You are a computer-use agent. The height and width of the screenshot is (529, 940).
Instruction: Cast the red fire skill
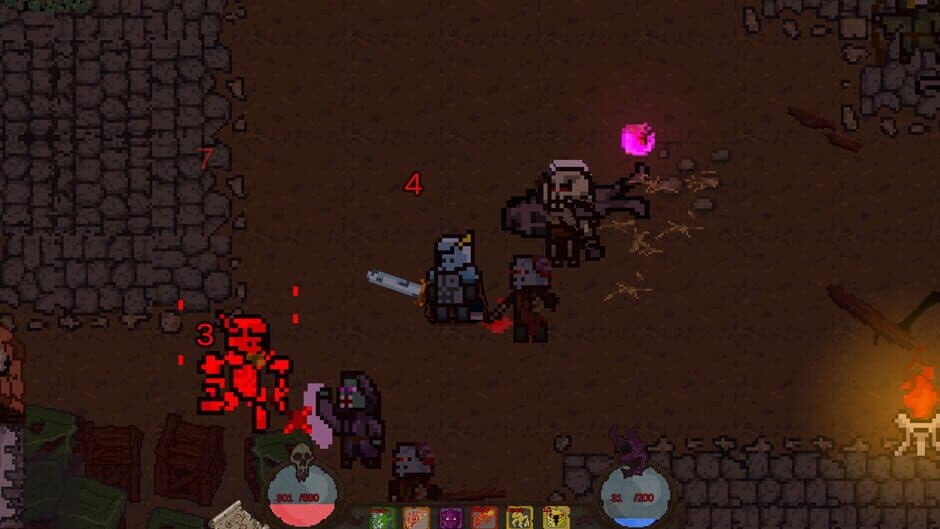coord(484,519)
